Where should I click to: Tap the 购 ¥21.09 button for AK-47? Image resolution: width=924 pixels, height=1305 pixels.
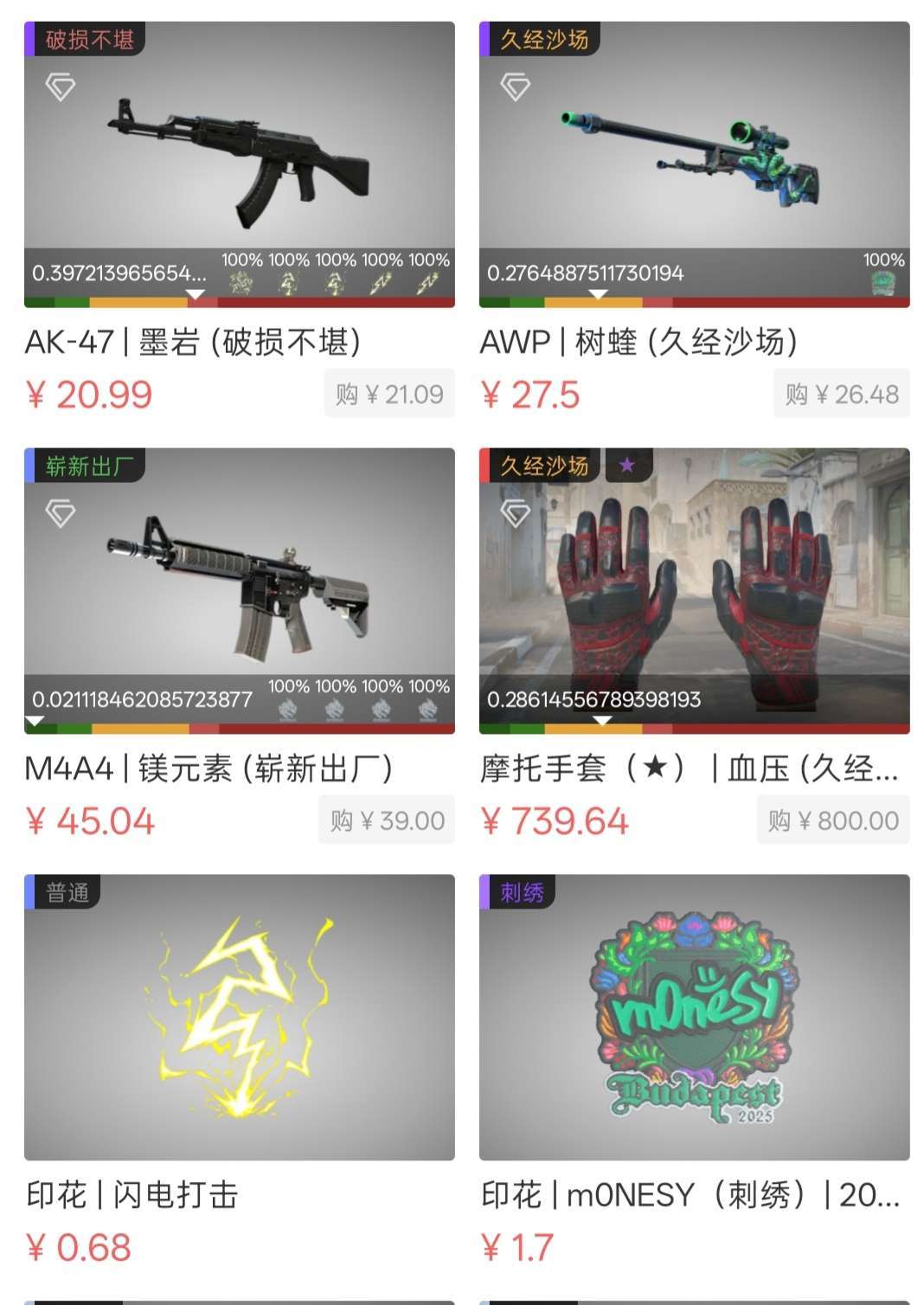click(389, 395)
